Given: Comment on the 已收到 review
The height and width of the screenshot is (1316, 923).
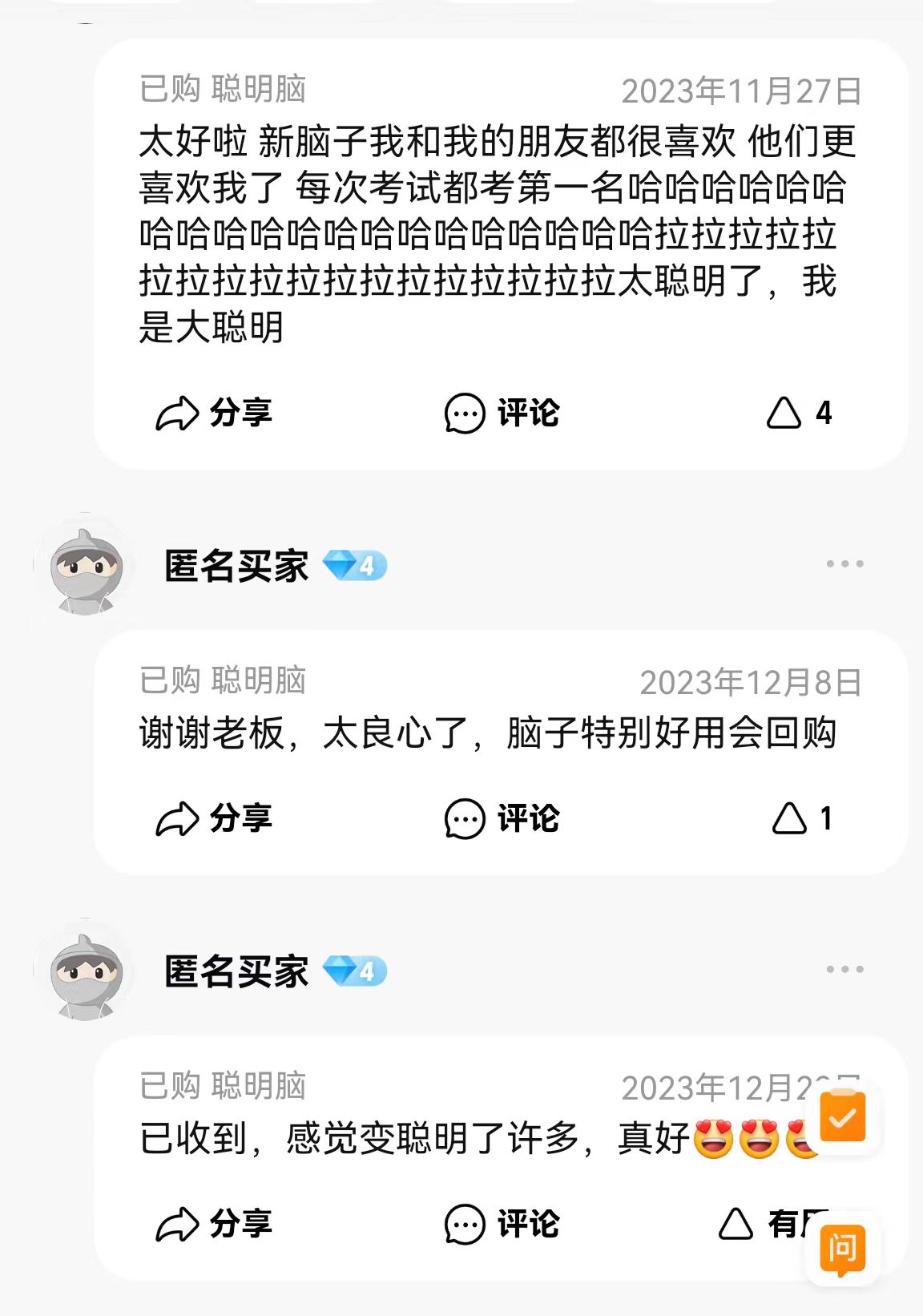Looking at the screenshot, I should (502, 1225).
